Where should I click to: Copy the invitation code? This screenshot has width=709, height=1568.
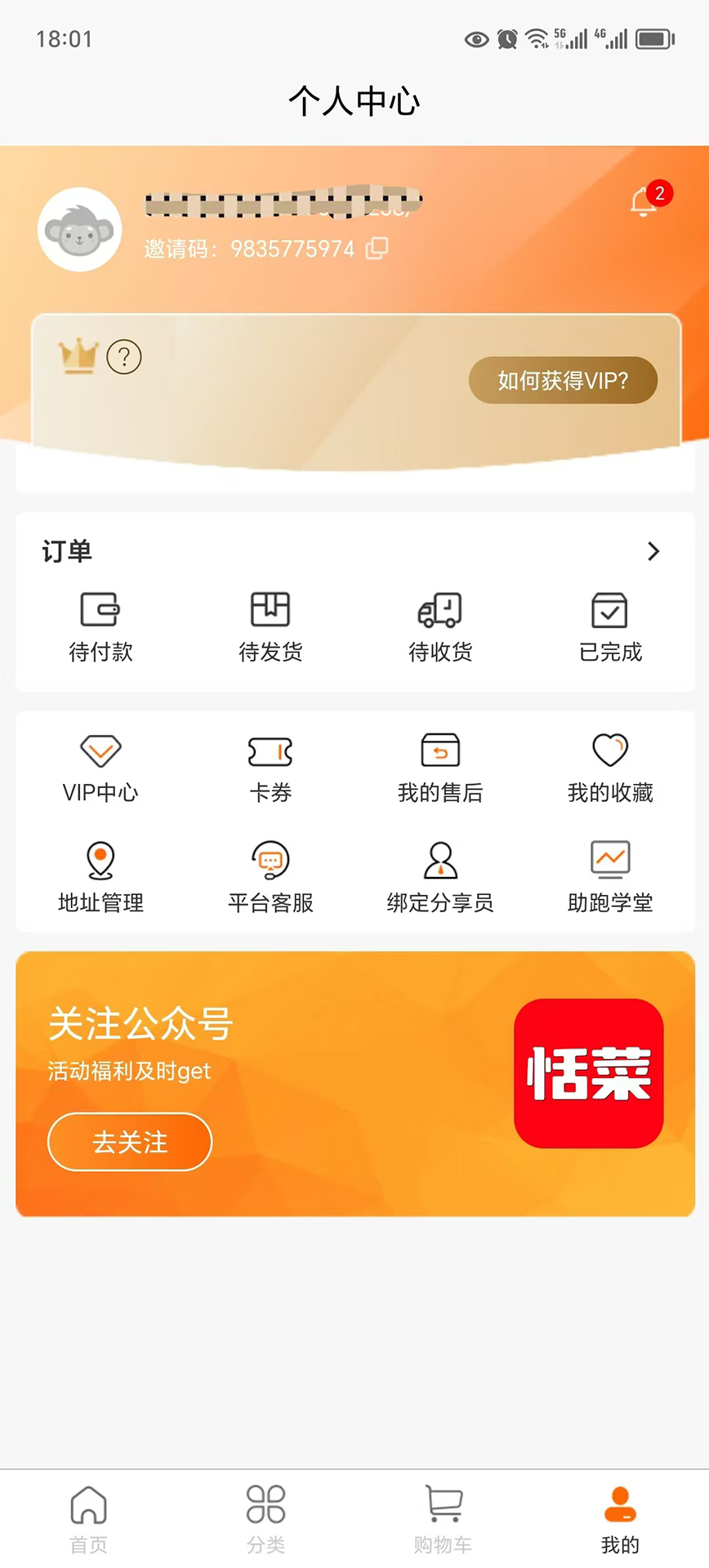tap(377, 248)
